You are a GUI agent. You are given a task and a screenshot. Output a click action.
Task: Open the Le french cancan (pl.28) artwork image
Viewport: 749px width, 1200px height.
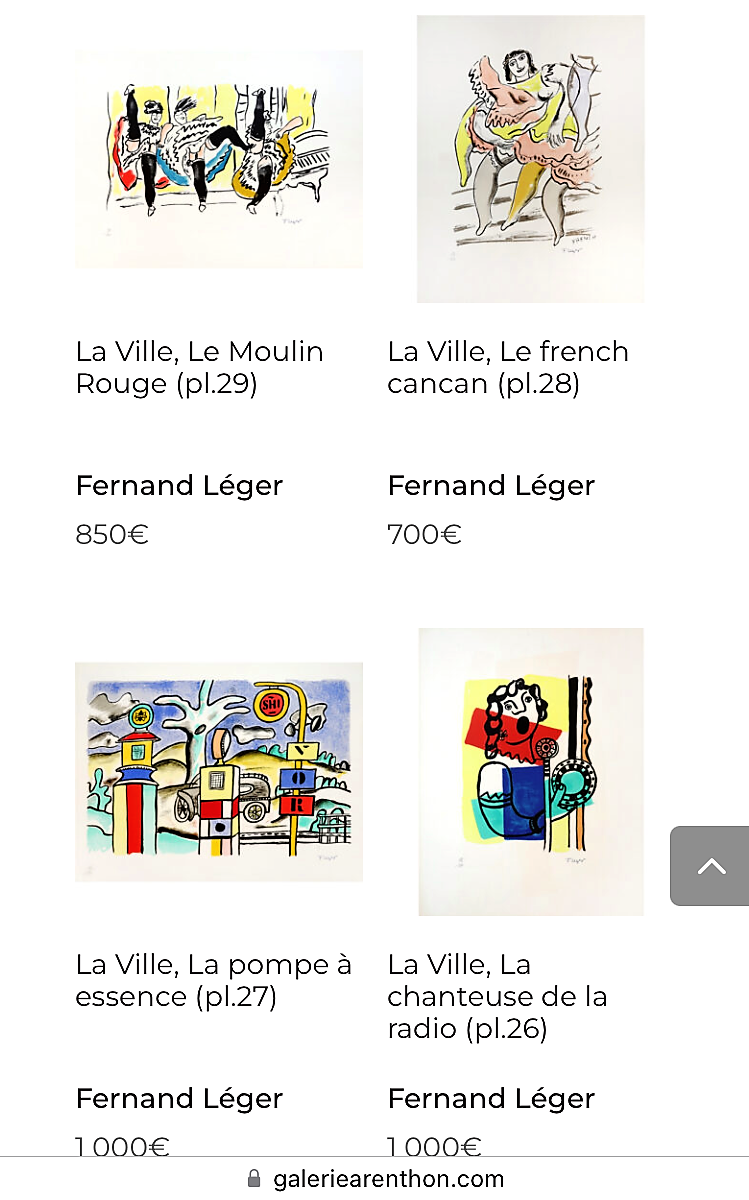tap(530, 158)
